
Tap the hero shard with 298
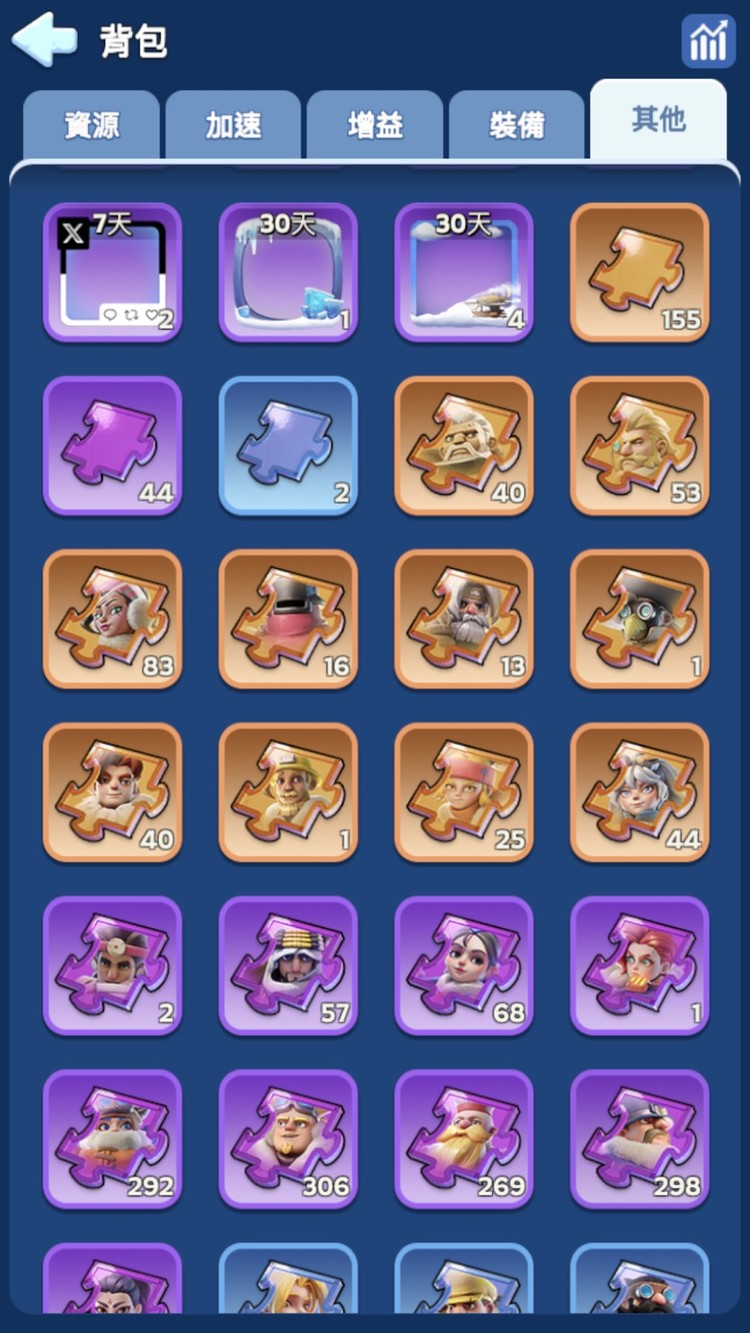tap(639, 1138)
